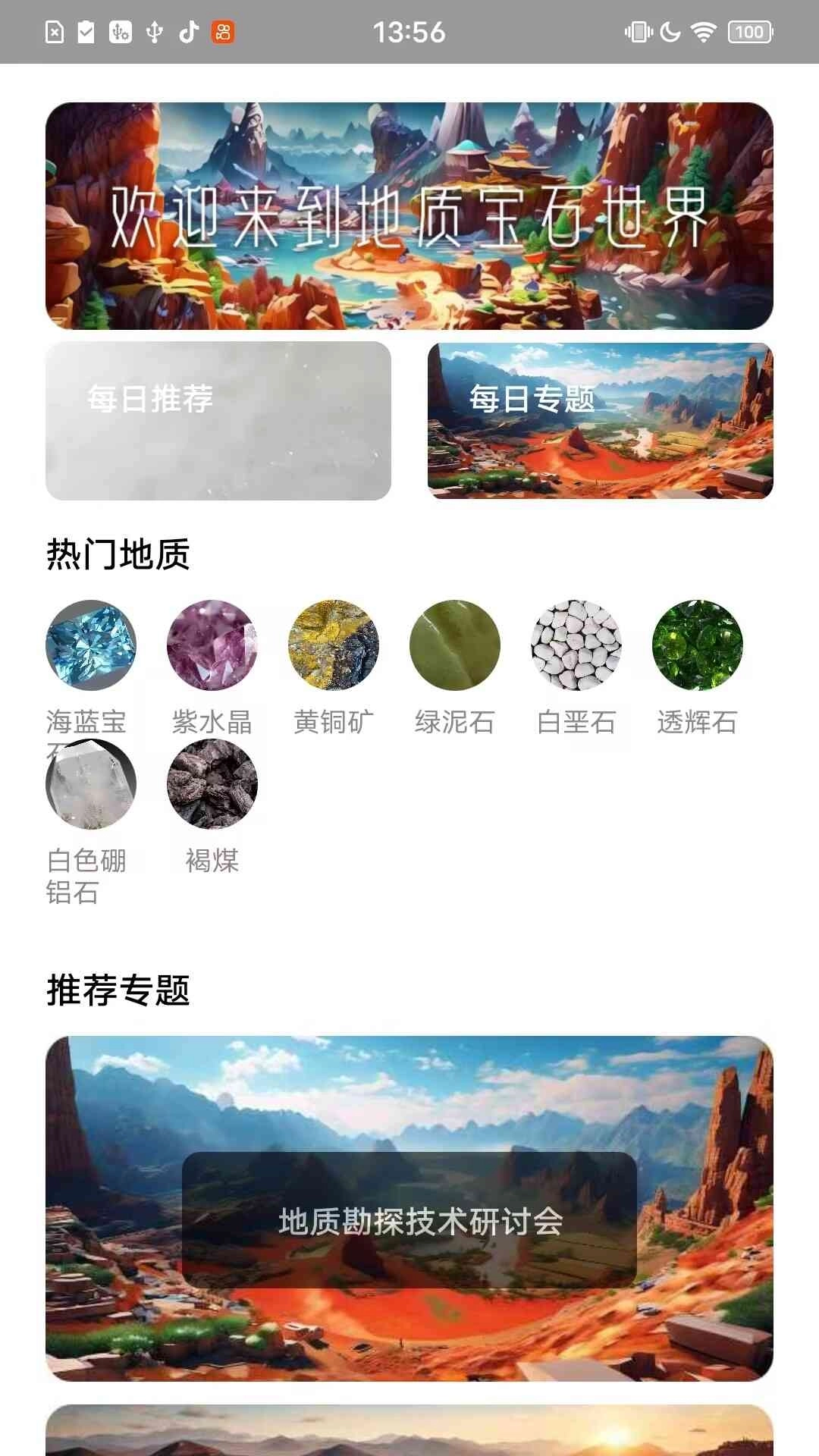
Task: Open the 紫水晶 mineral entry
Action: [x=212, y=645]
